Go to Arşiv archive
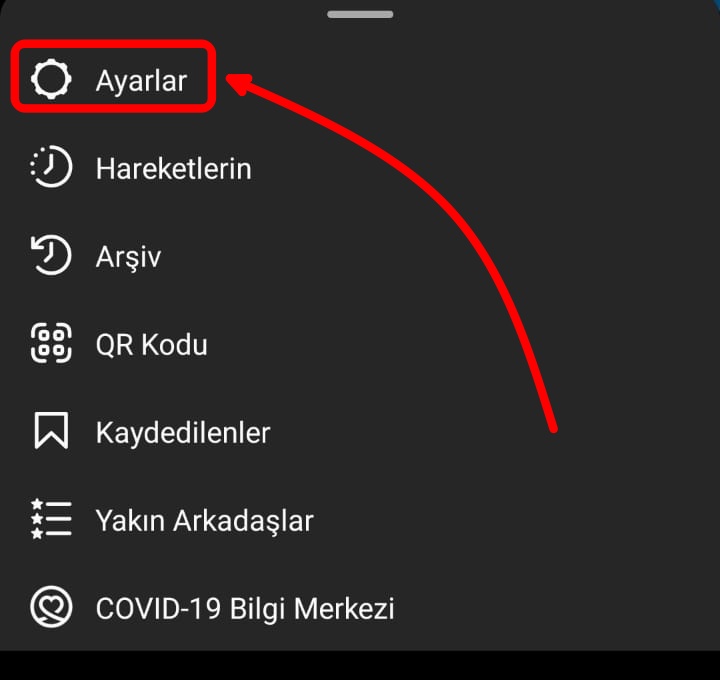The height and width of the screenshot is (680, 720). [x=127, y=257]
